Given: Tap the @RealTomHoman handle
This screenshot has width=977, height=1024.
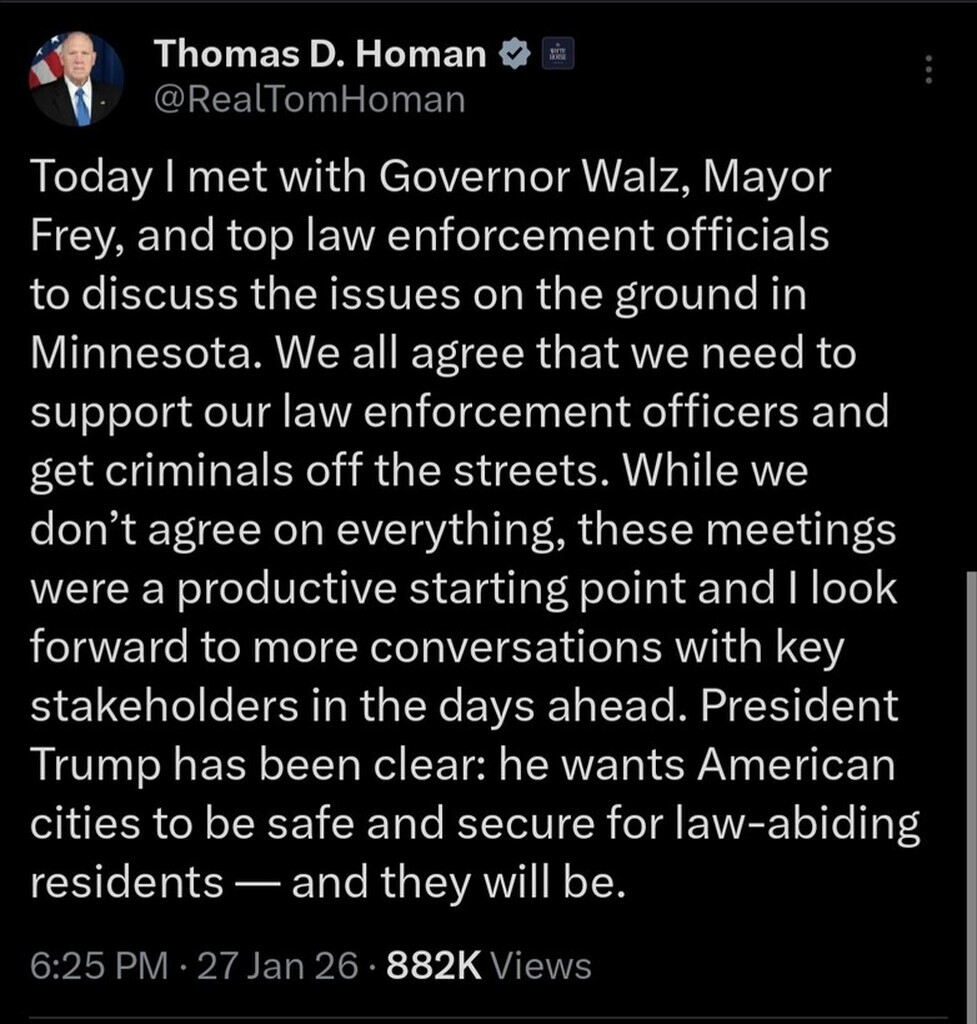Looking at the screenshot, I should pyautogui.click(x=308, y=100).
